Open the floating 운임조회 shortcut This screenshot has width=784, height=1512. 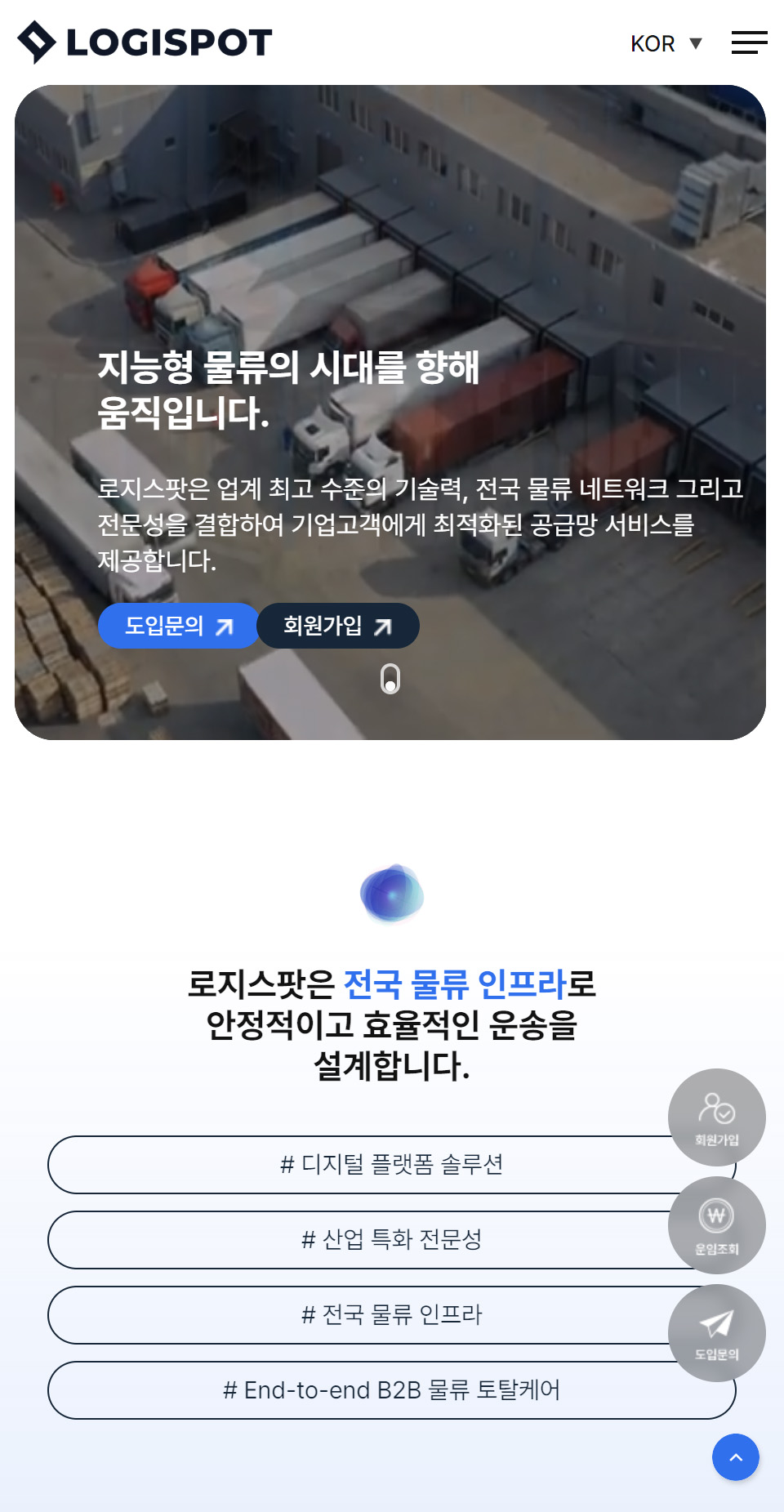[x=716, y=1224]
